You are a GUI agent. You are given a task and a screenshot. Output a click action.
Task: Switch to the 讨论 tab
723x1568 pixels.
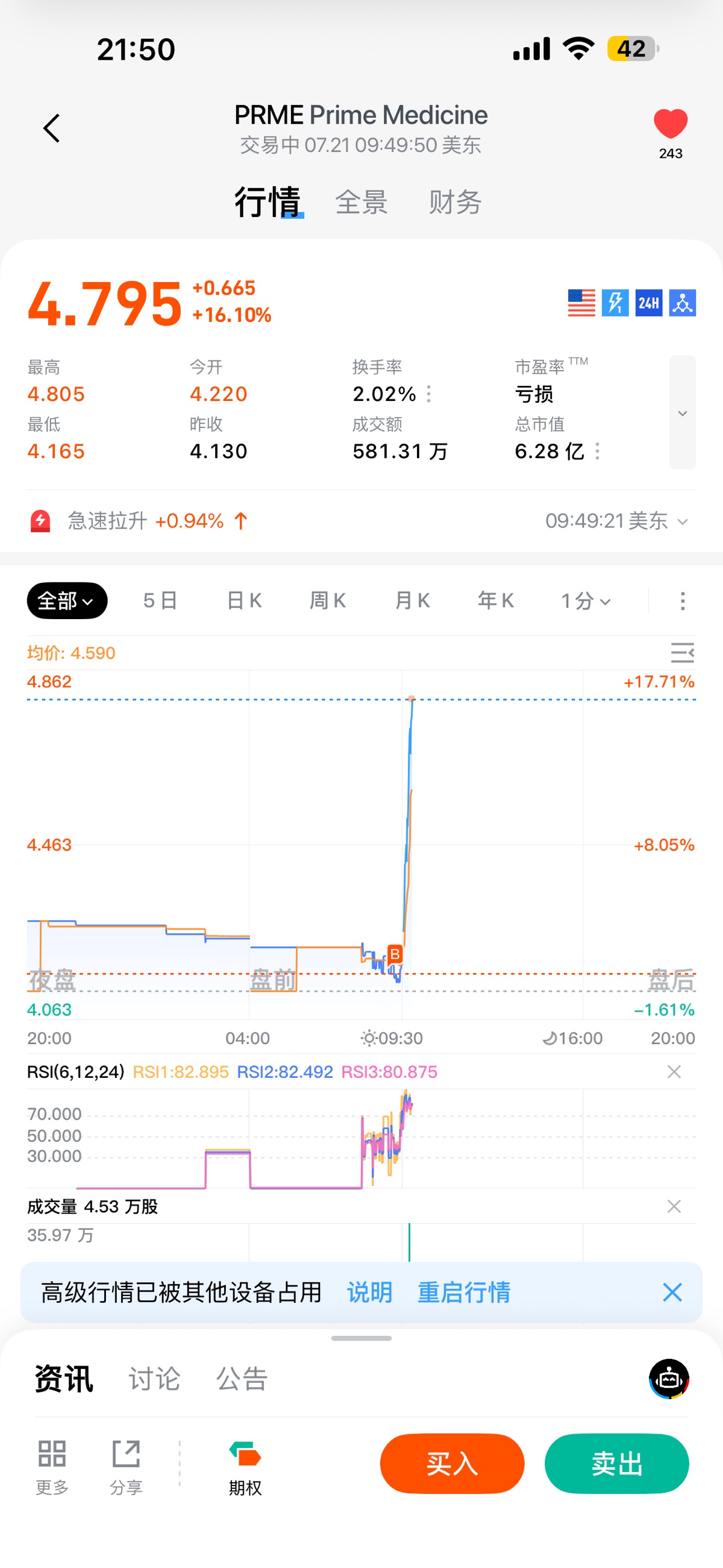[155, 1379]
